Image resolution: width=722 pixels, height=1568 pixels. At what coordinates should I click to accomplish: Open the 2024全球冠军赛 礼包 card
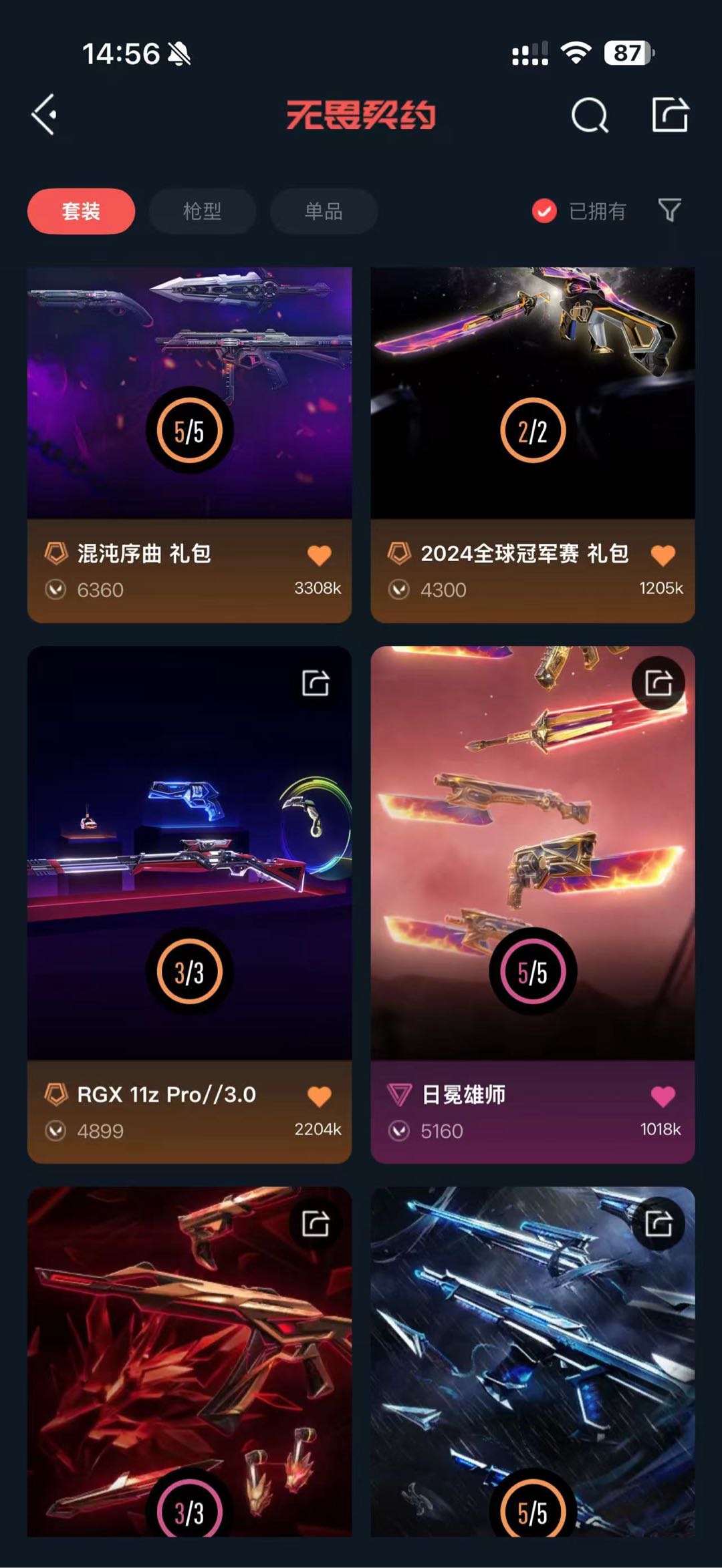(532, 401)
